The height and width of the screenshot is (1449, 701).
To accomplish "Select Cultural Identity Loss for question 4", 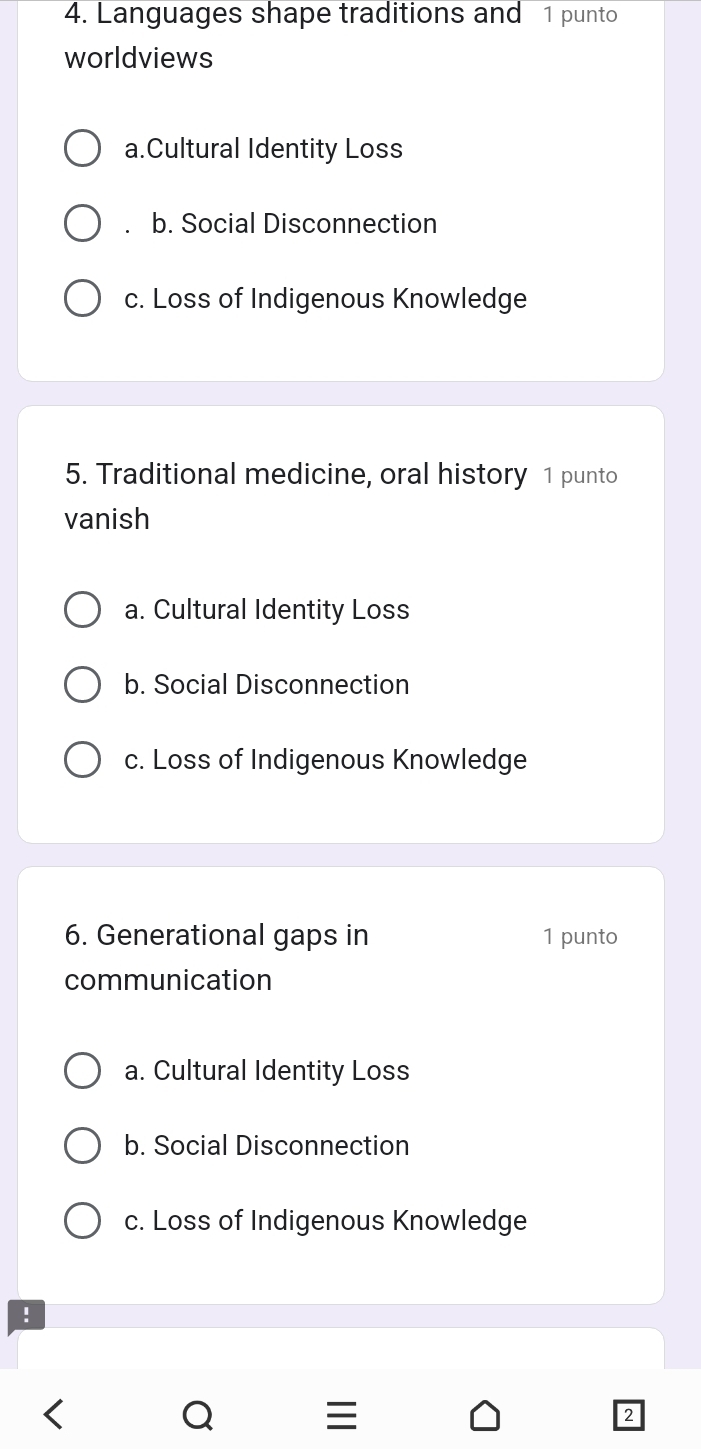I will click(x=82, y=149).
